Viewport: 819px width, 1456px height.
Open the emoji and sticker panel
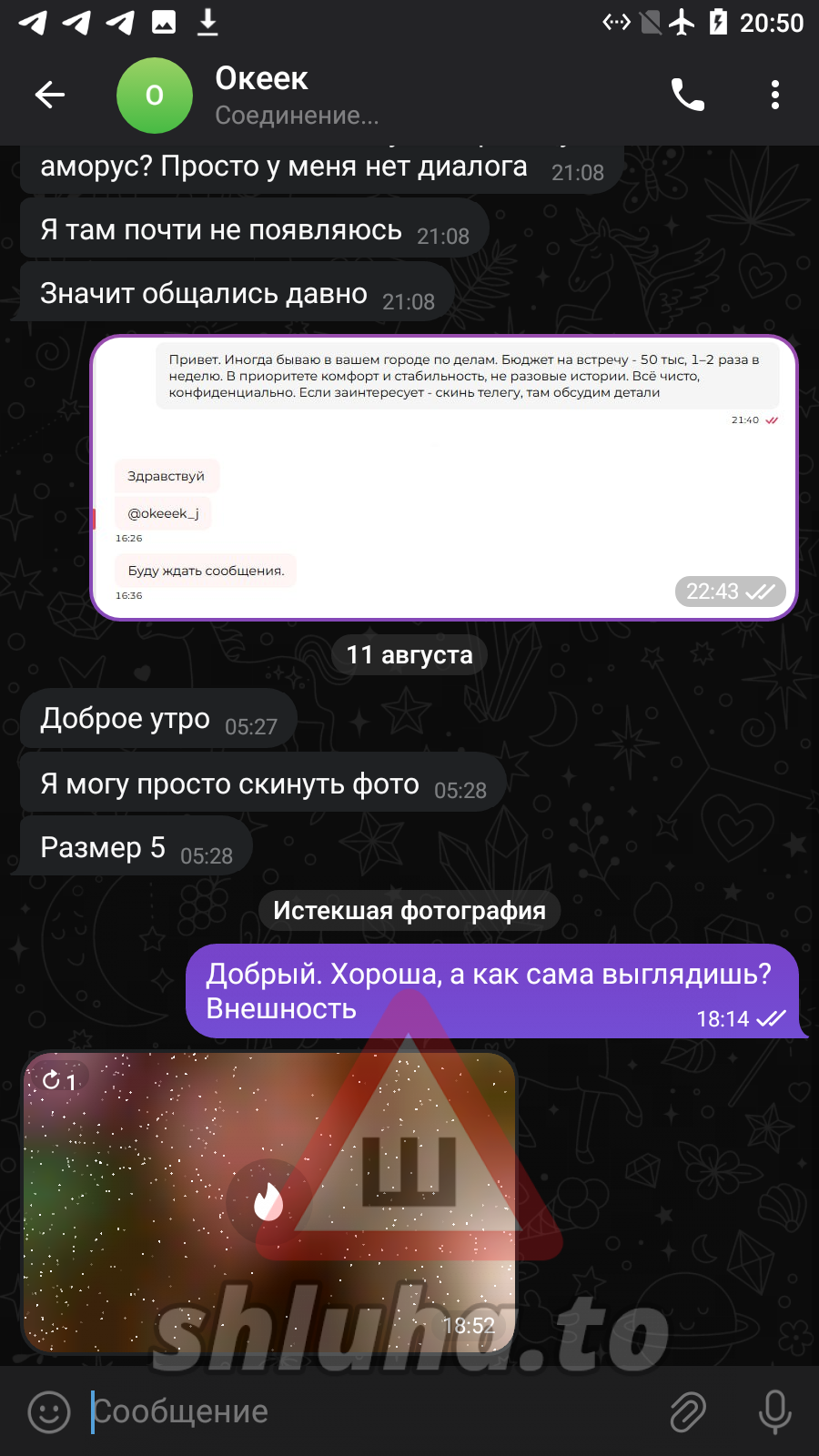[x=49, y=1411]
